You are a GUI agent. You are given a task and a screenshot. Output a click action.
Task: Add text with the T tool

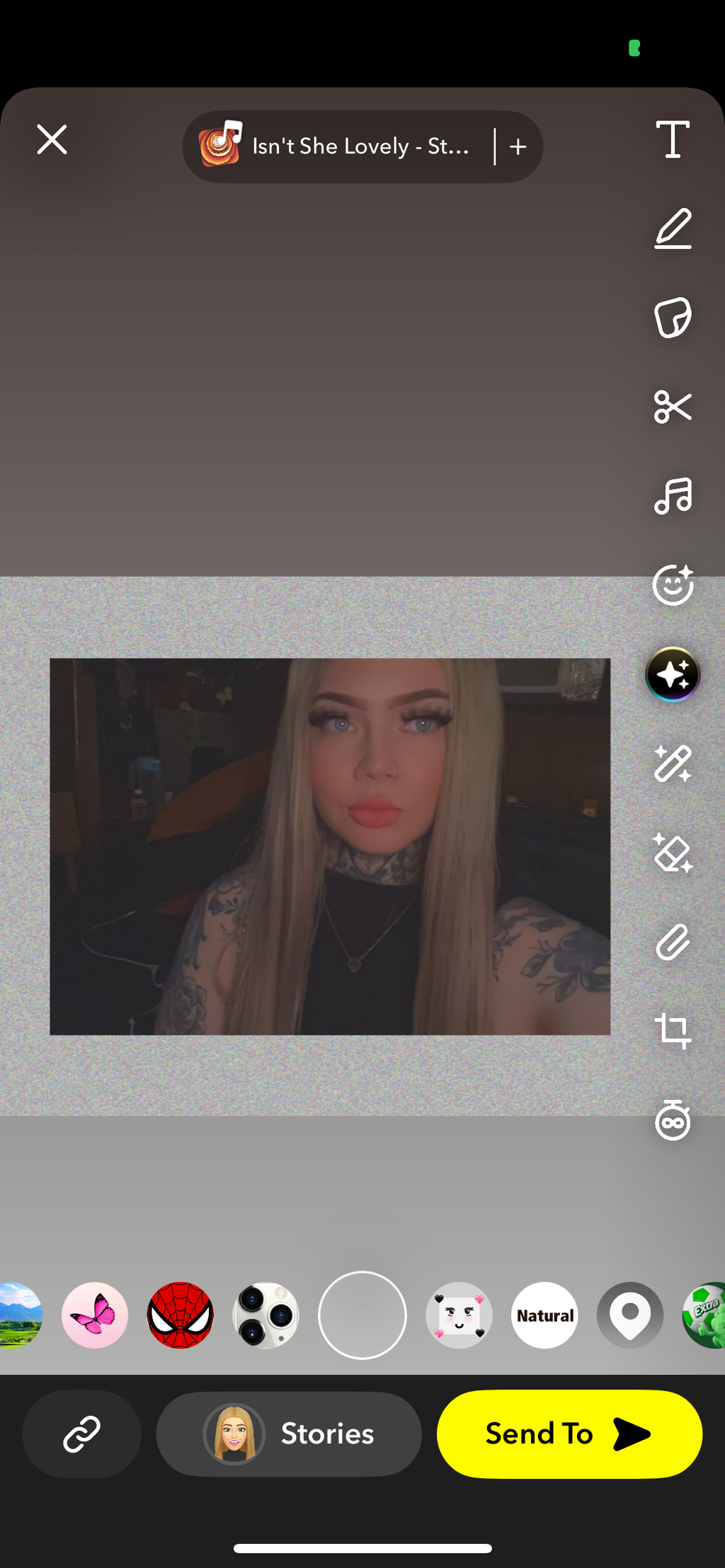point(673,139)
